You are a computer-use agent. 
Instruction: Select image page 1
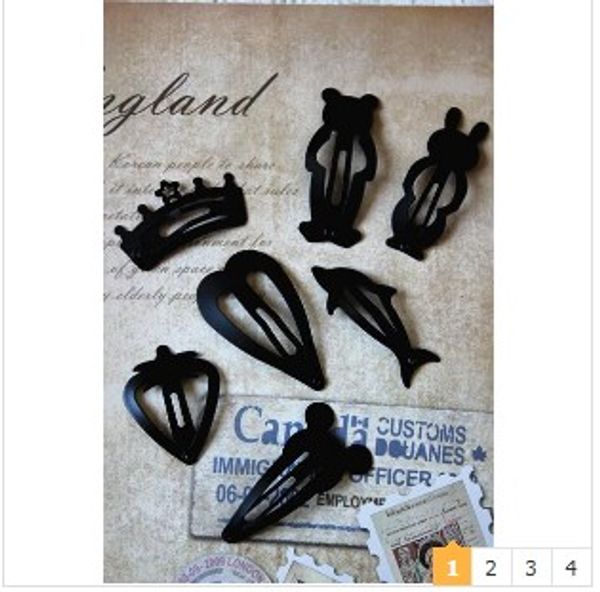(x=452, y=567)
